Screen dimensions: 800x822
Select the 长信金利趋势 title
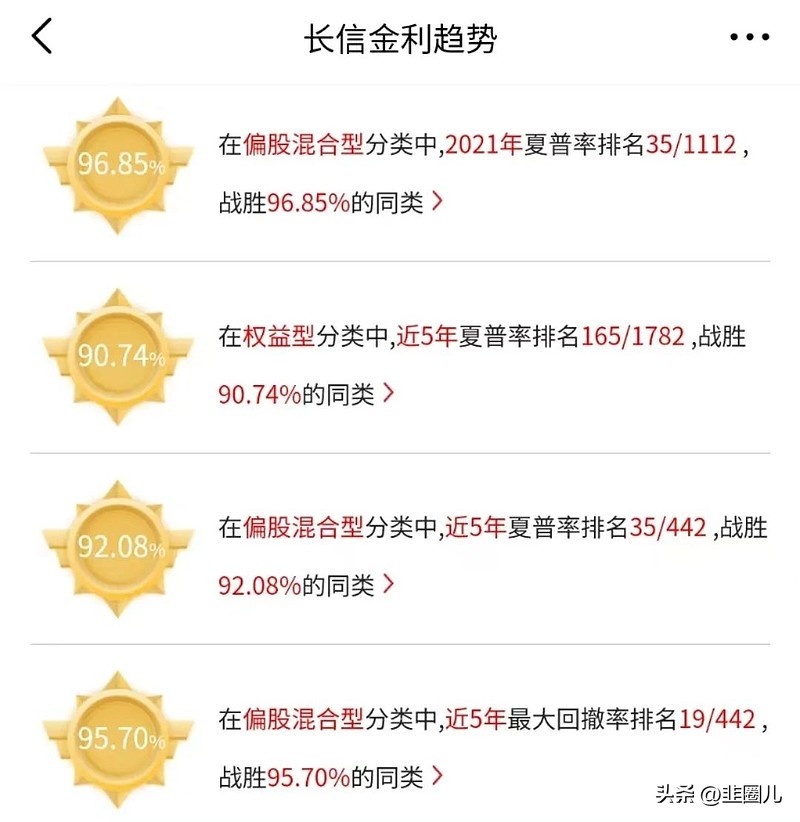(x=400, y=36)
